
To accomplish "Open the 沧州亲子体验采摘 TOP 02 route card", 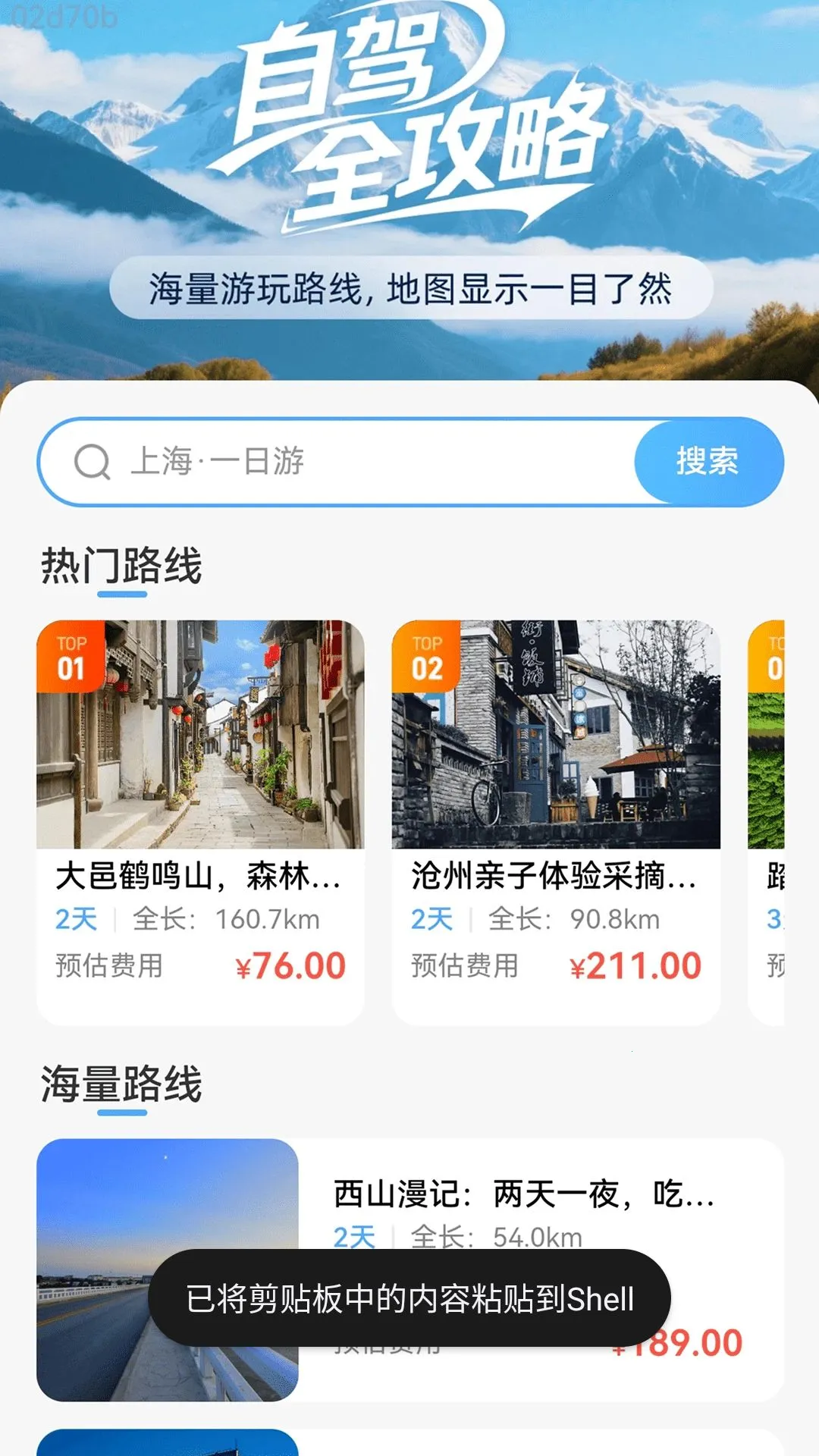I will (556, 823).
